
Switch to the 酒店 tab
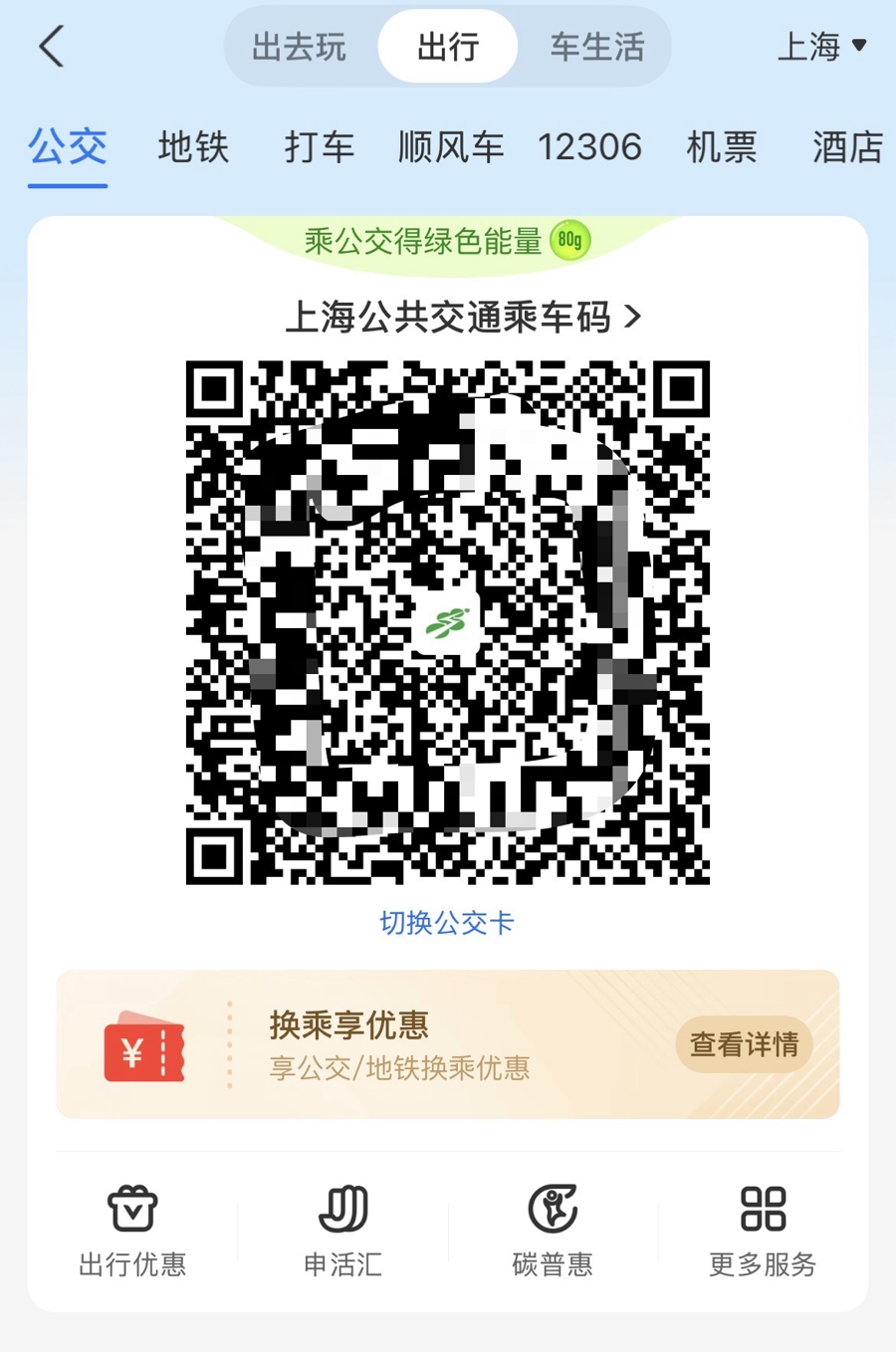847,147
